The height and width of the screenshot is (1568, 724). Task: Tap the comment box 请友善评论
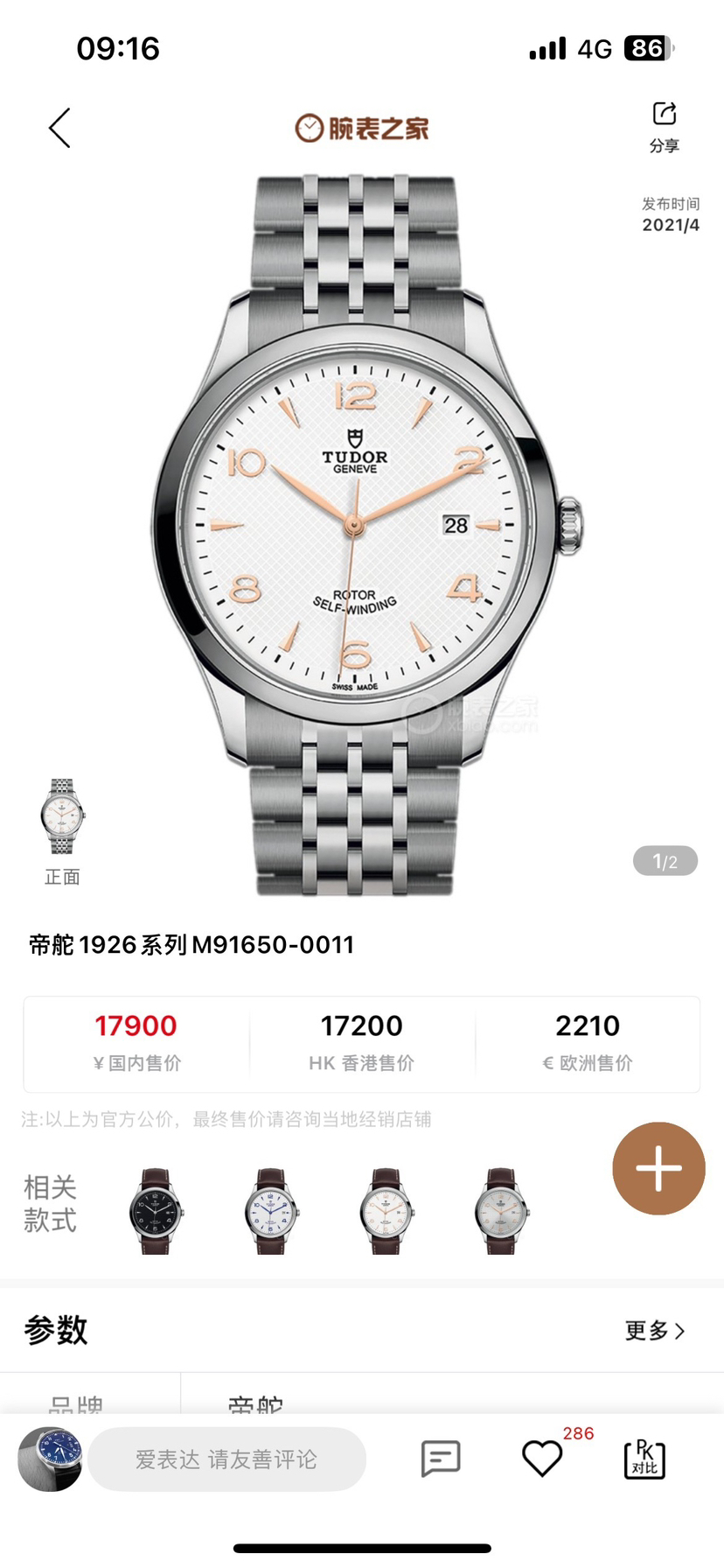pos(226,1459)
